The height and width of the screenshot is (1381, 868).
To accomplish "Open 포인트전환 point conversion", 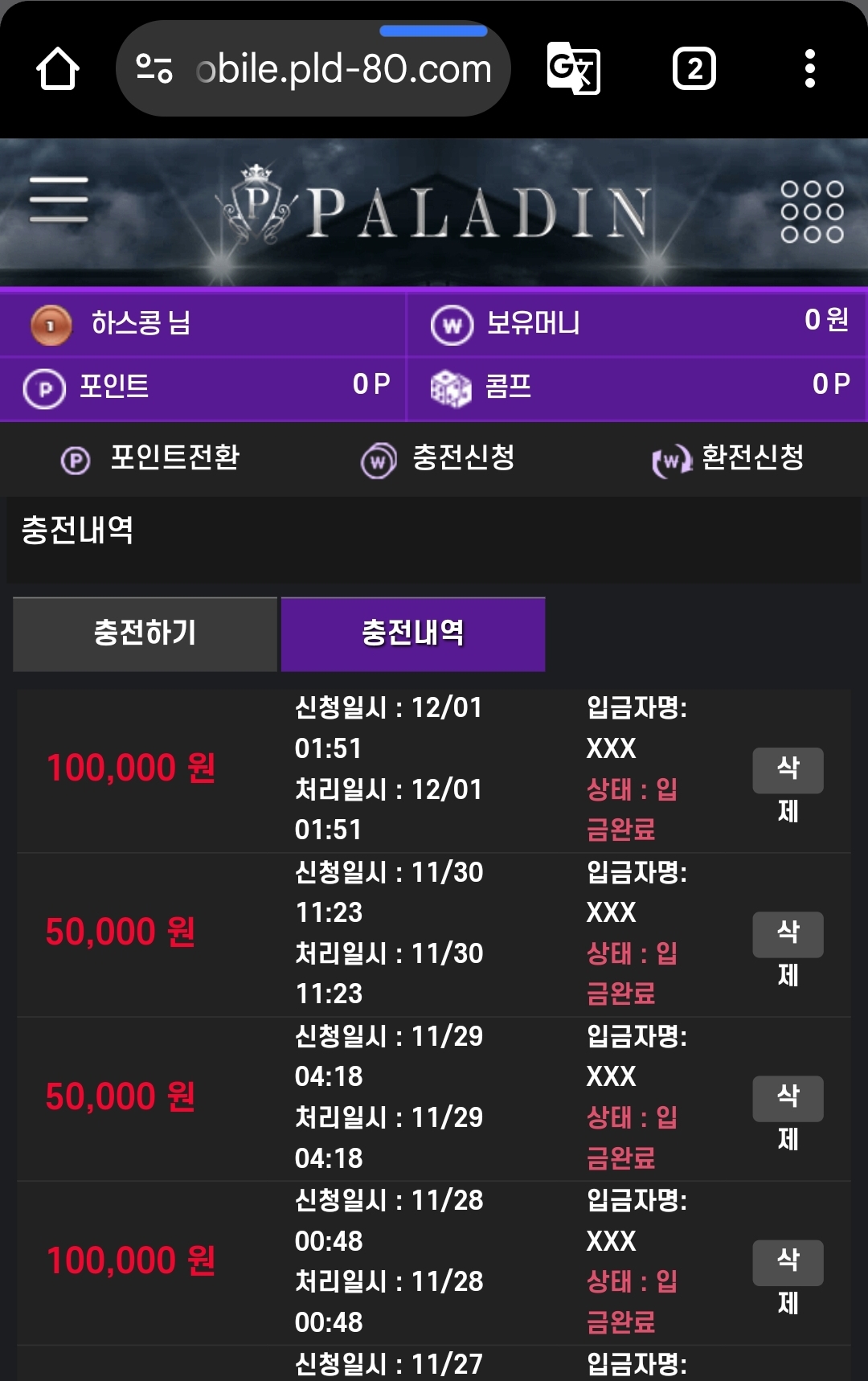I will [x=151, y=458].
